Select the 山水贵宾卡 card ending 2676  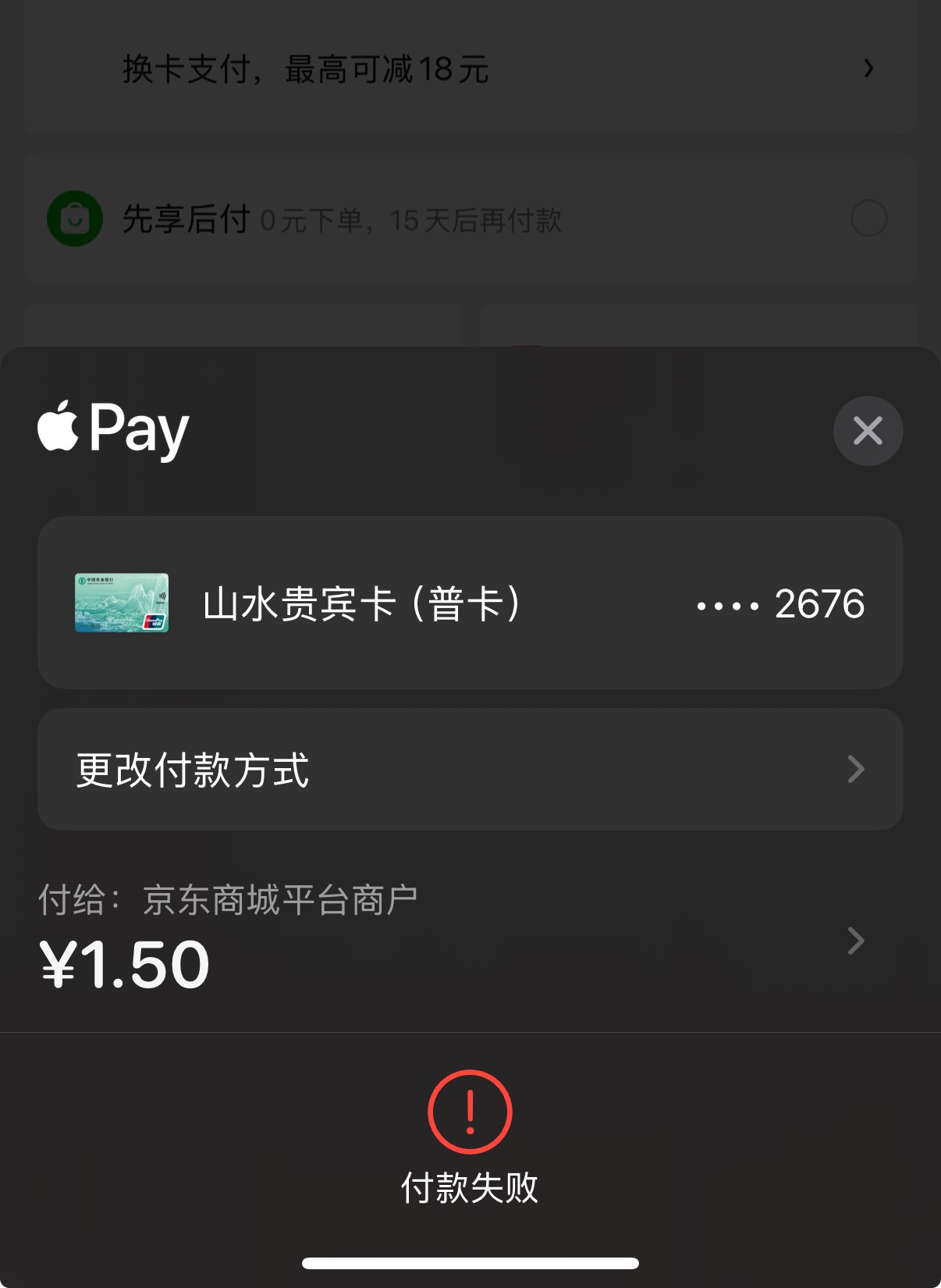click(x=470, y=603)
